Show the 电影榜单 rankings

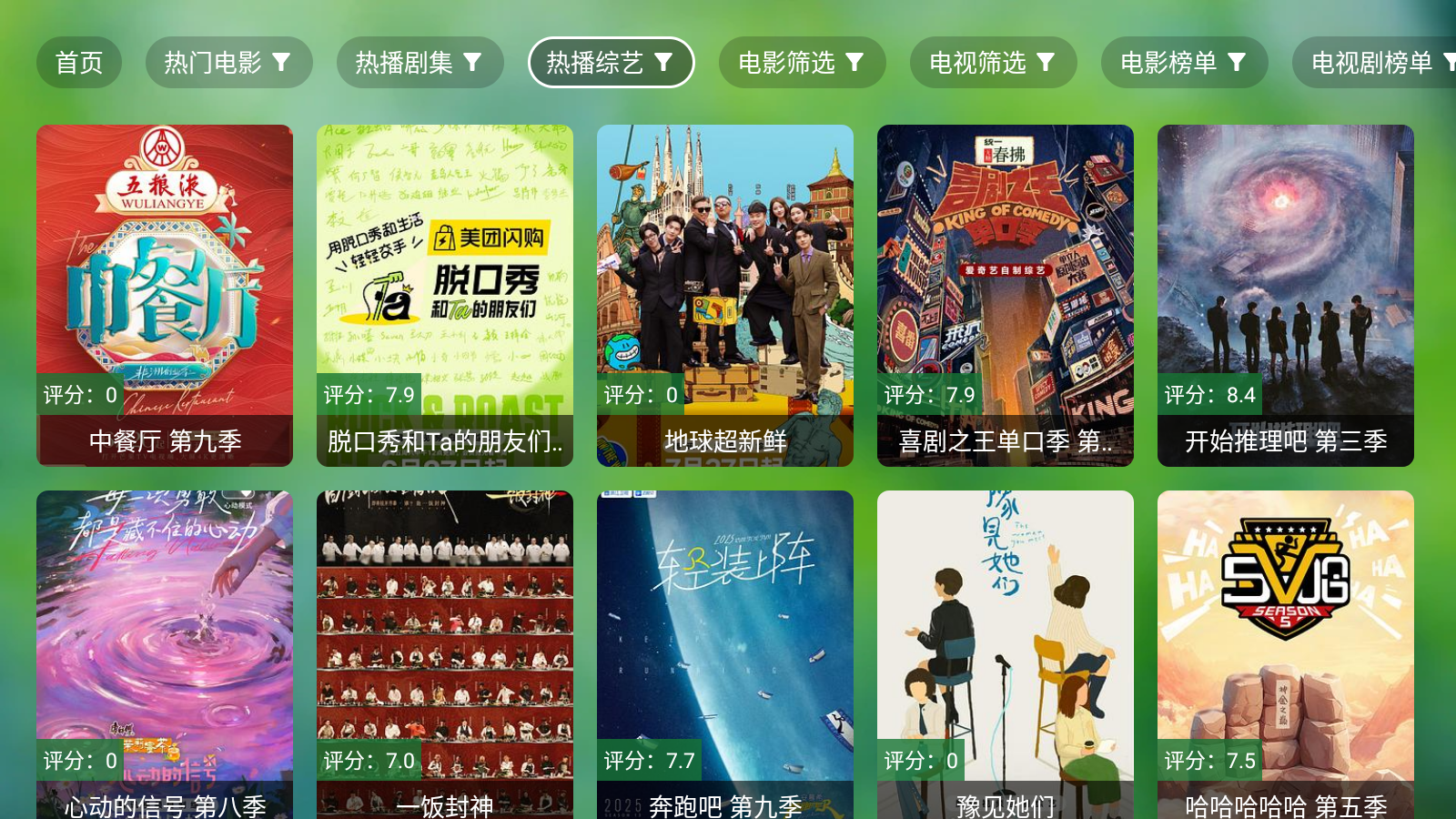coord(1184,63)
